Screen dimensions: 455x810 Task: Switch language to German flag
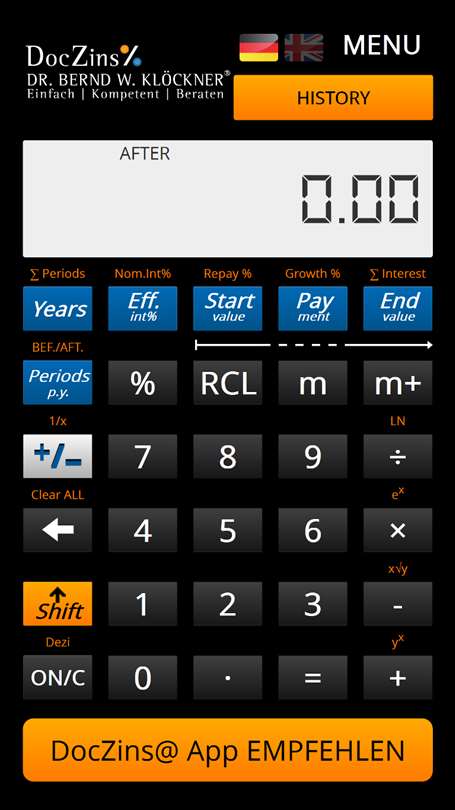tap(259, 48)
